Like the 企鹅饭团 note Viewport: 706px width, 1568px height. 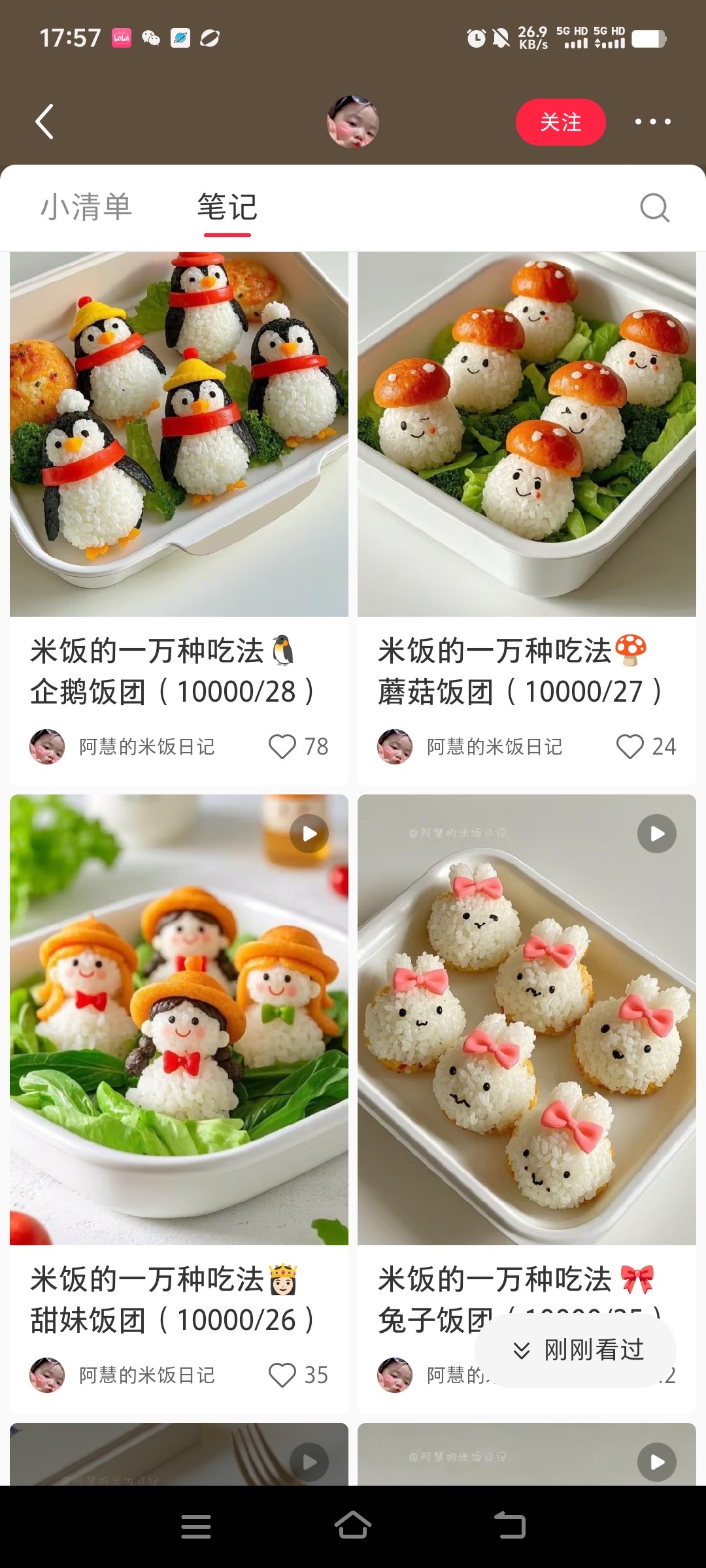[x=282, y=746]
